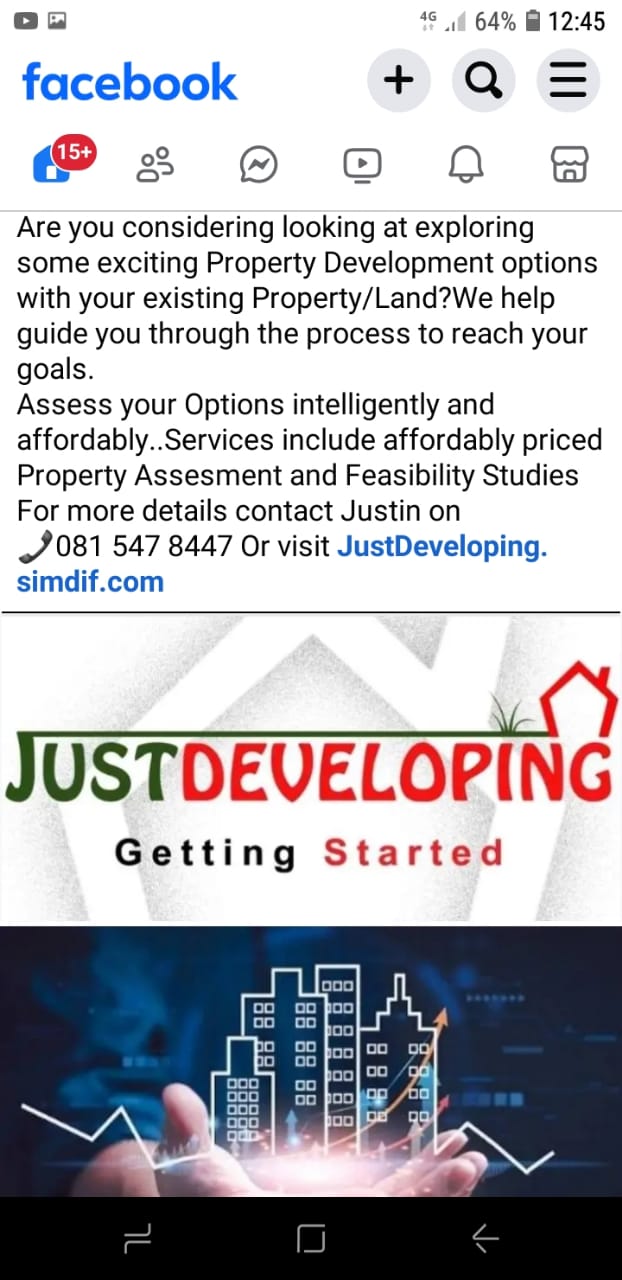Switch to the Friends tab

tap(155, 163)
